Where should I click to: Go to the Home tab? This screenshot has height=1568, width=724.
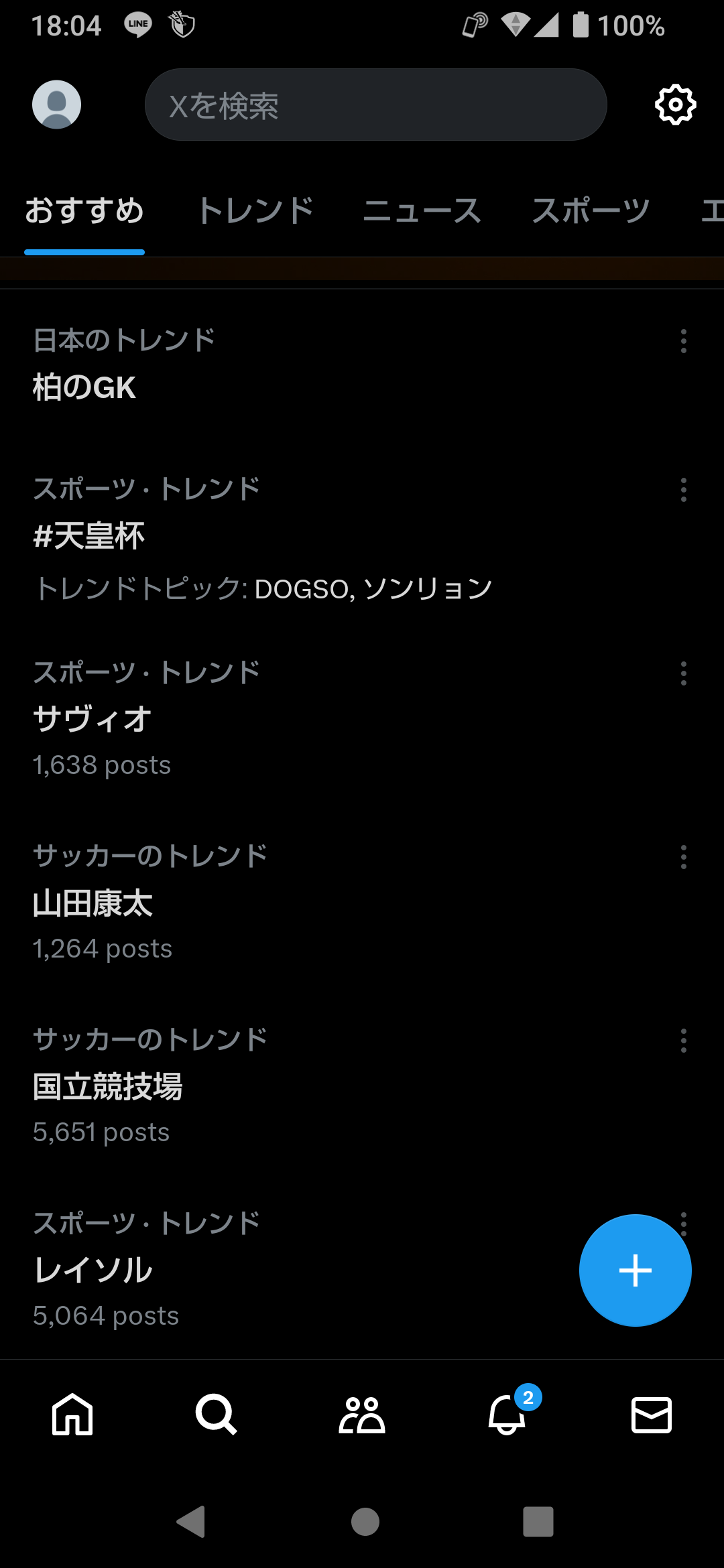click(x=72, y=1415)
